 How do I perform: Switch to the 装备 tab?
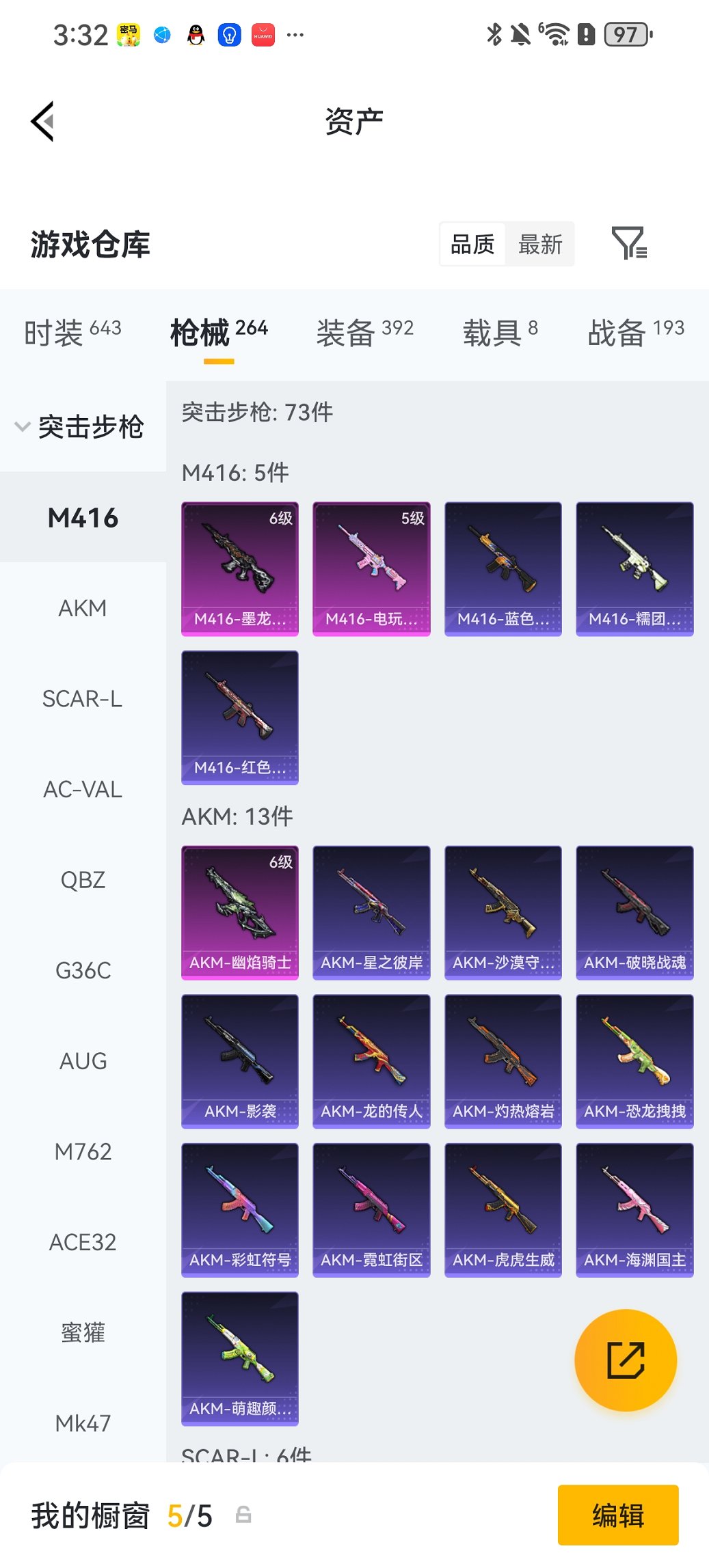(364, 333)
